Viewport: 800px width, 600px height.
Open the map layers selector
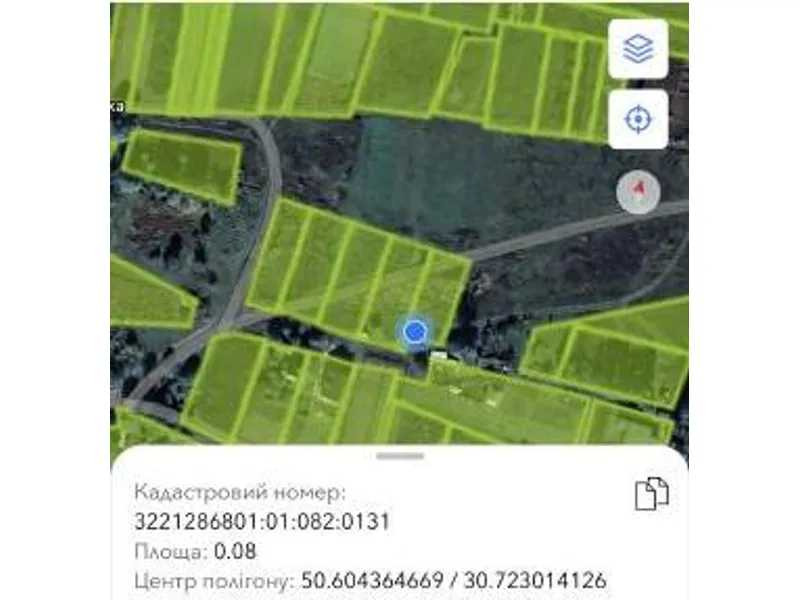[x=637, y=48]
